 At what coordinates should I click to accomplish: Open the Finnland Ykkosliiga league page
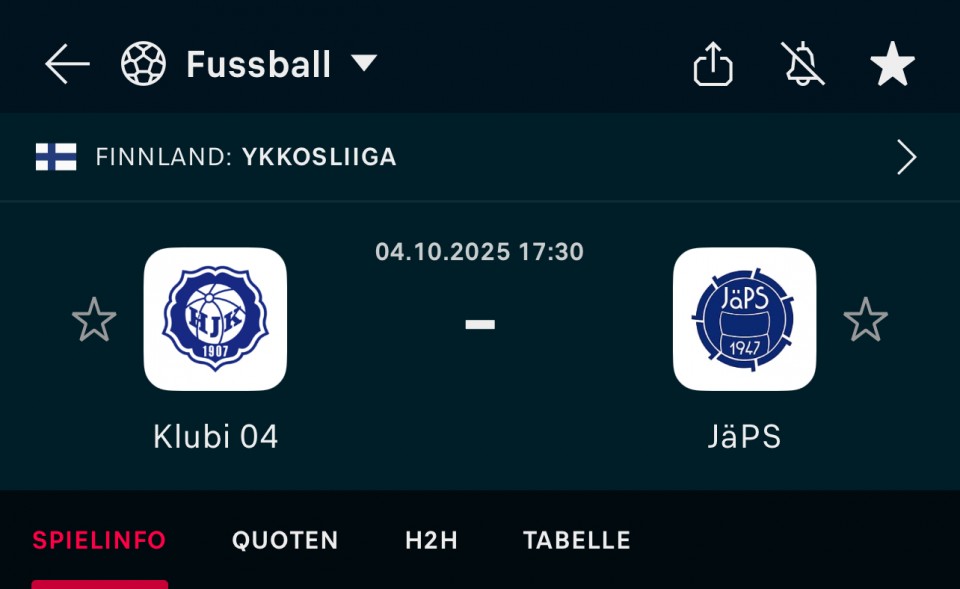click(x=480, y=157)
